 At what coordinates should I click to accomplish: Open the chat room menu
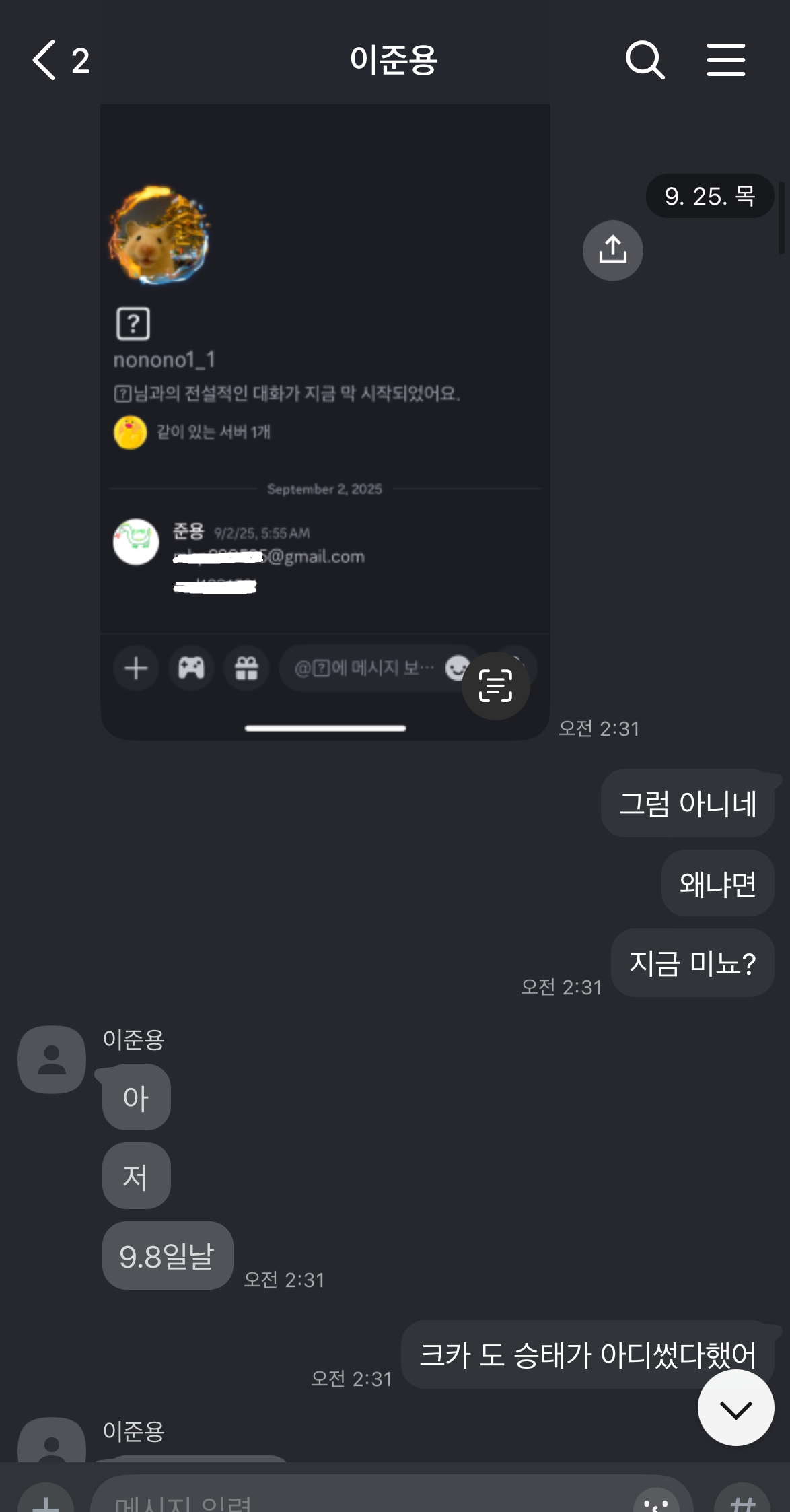point(725,61)
